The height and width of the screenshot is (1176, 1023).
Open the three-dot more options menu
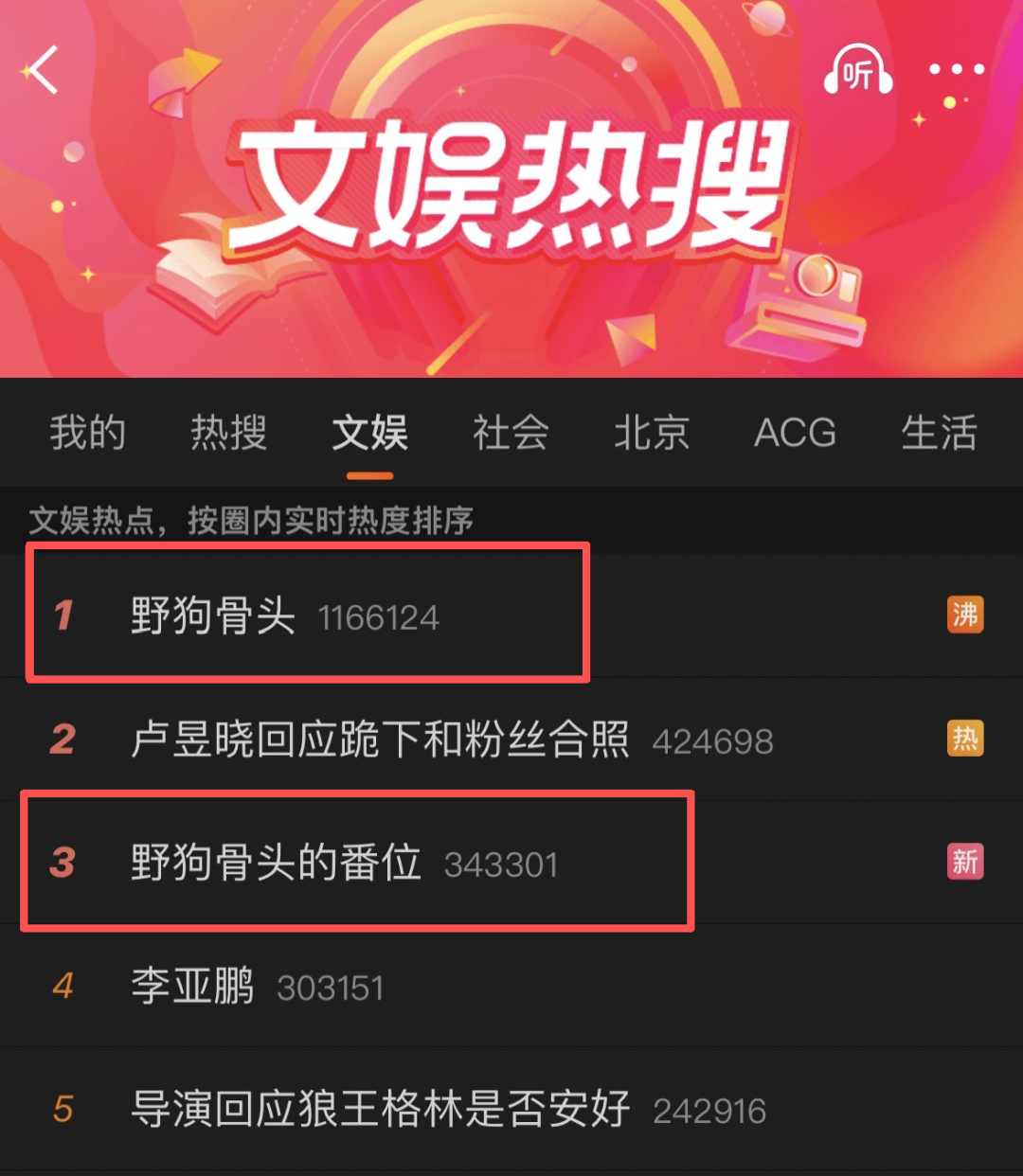pyautogui.click(x=956, y=68)
